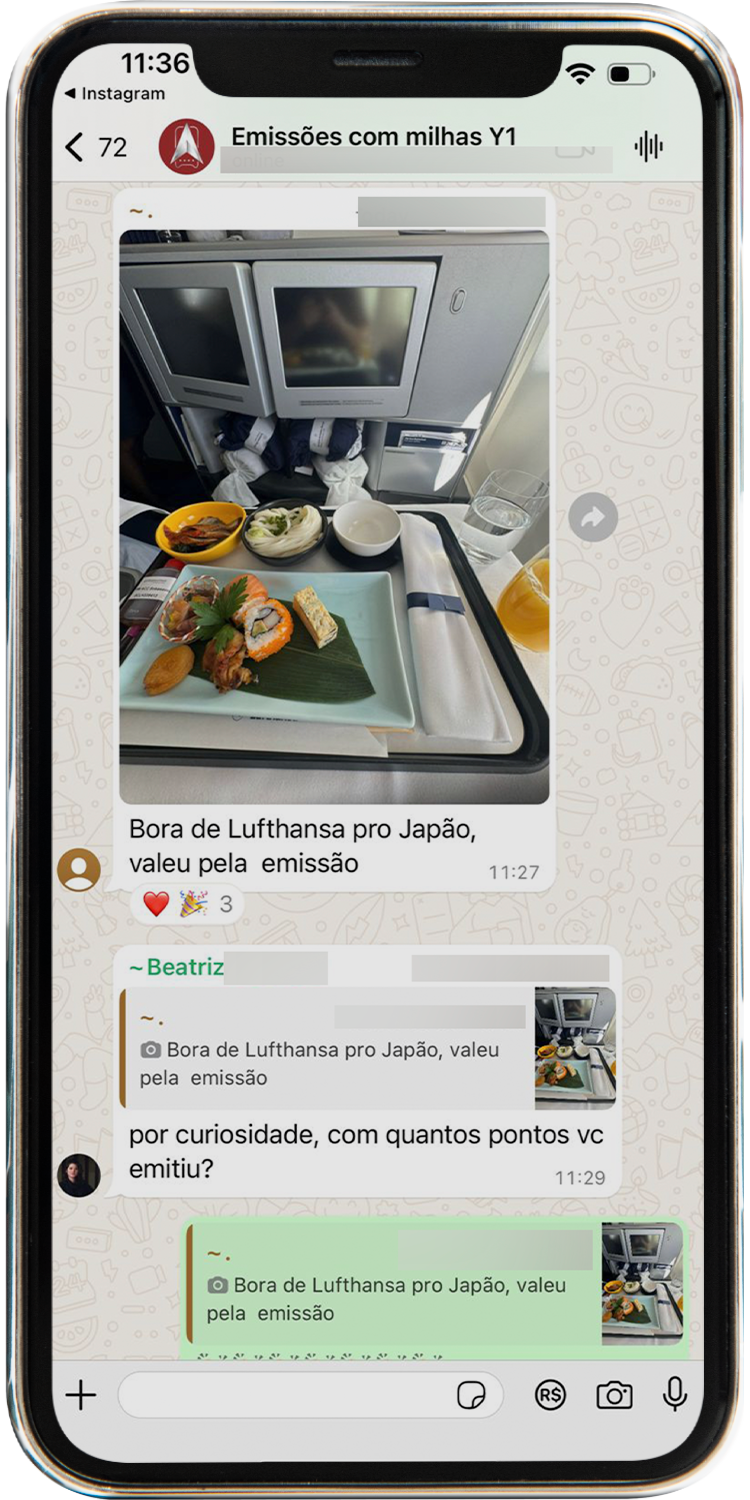The width and height of the screenshot is (750, 1500).
Task: View Beatriz's profile picture
Action: pyautogui.click(x=79, y=1175)
